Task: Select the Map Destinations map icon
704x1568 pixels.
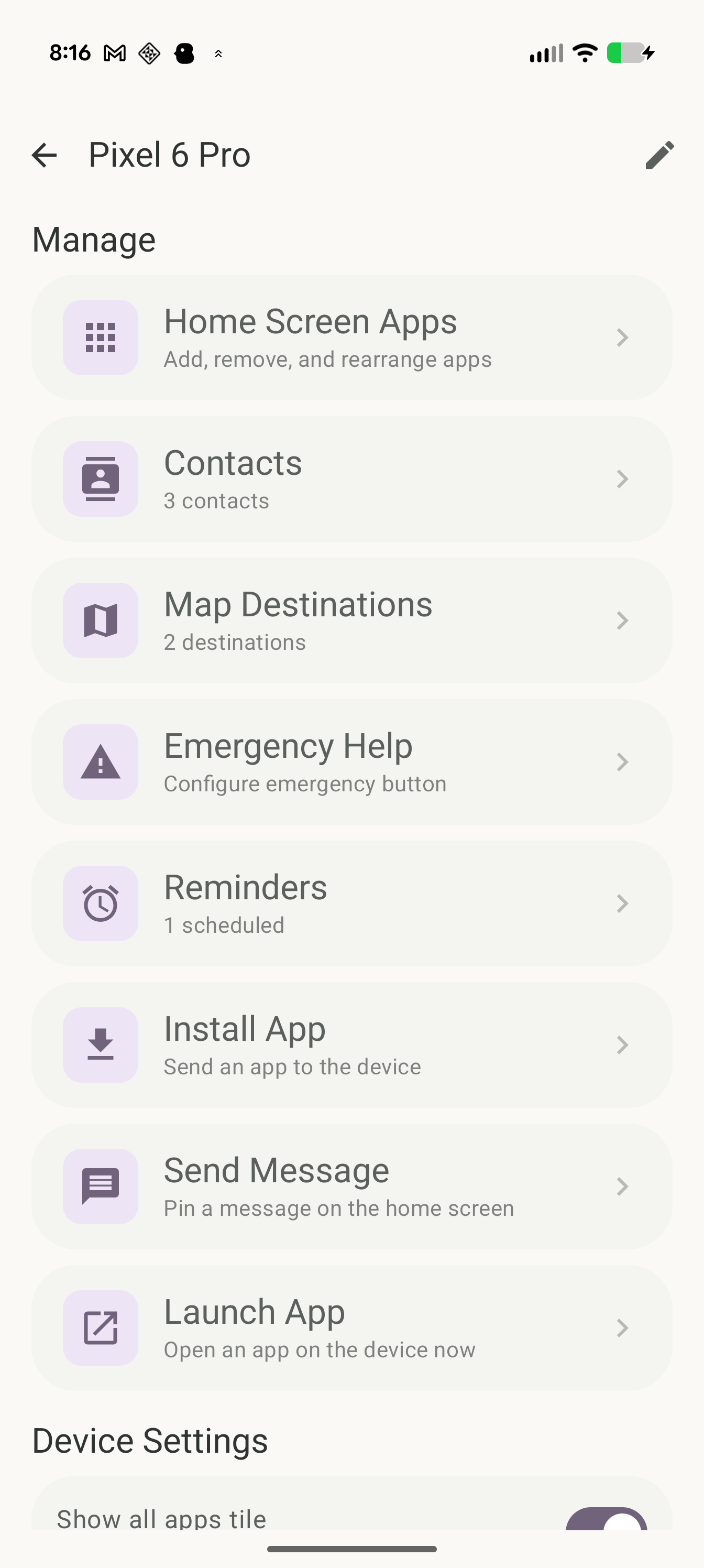Action: [101, 619]
